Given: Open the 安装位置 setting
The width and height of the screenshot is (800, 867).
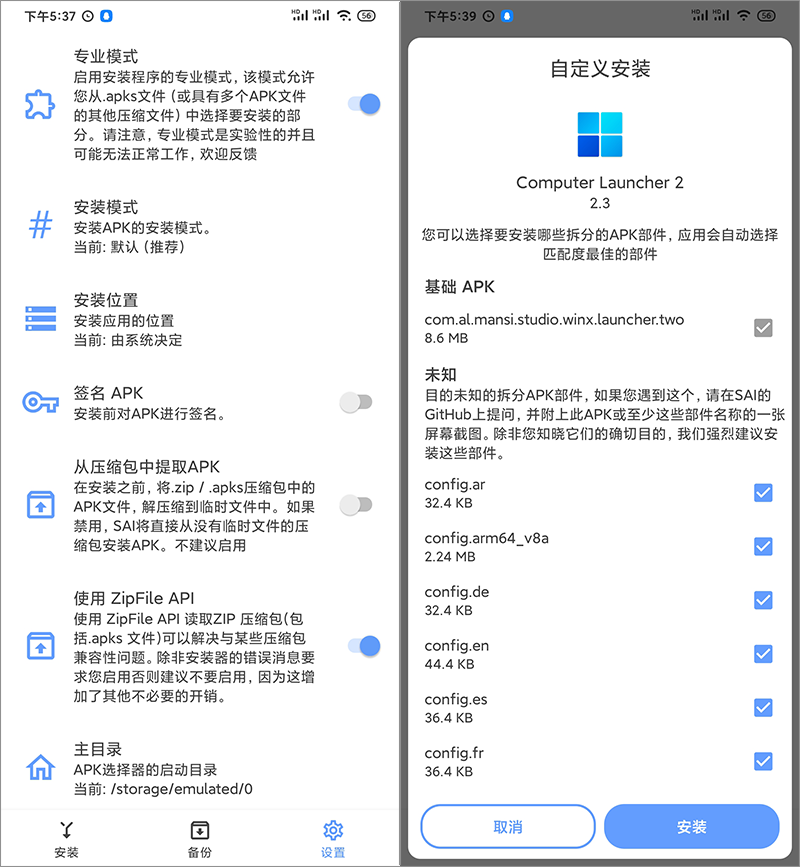Looking at the screenshot, I should coord(200,319).
